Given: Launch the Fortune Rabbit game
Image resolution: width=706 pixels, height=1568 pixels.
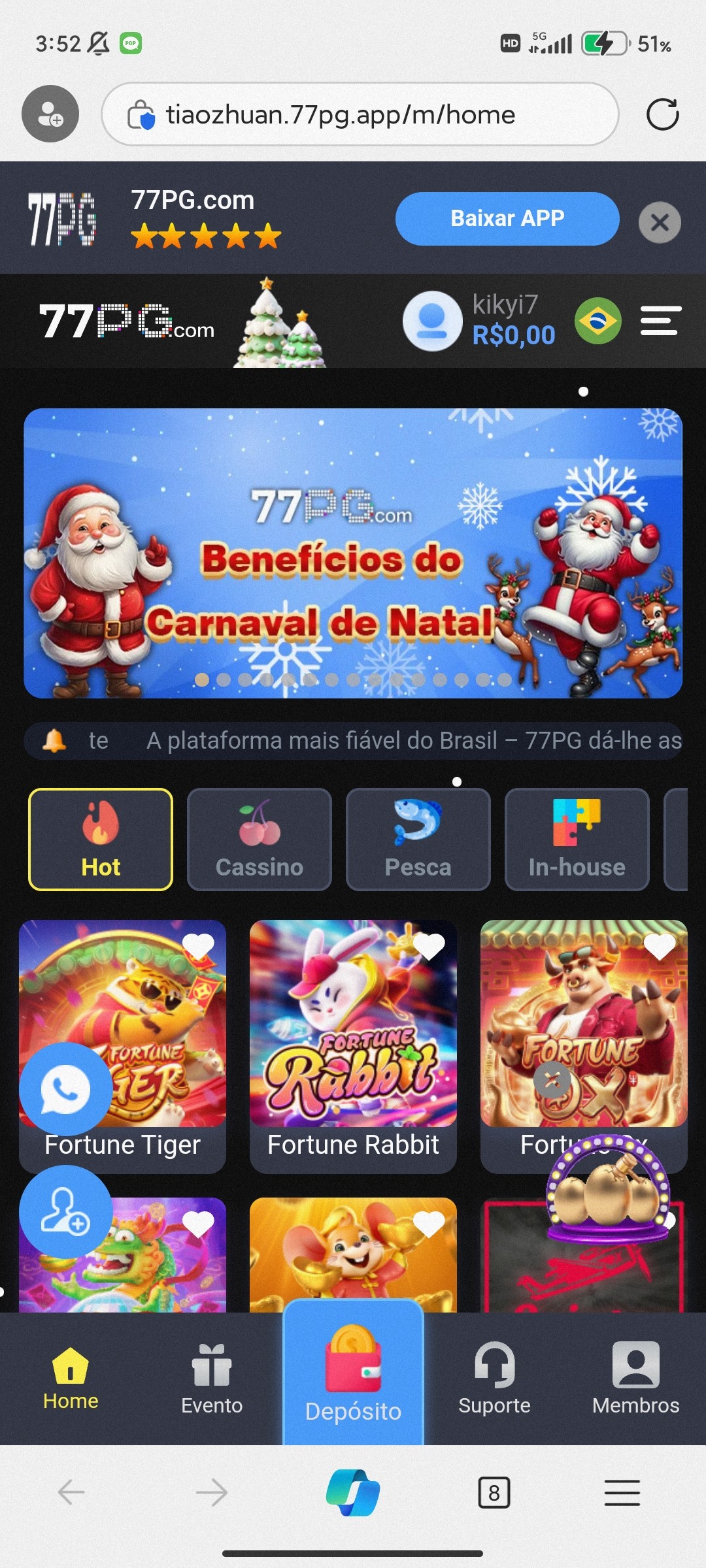Looking at the screenshot, I should click(x=353, y=1032).
